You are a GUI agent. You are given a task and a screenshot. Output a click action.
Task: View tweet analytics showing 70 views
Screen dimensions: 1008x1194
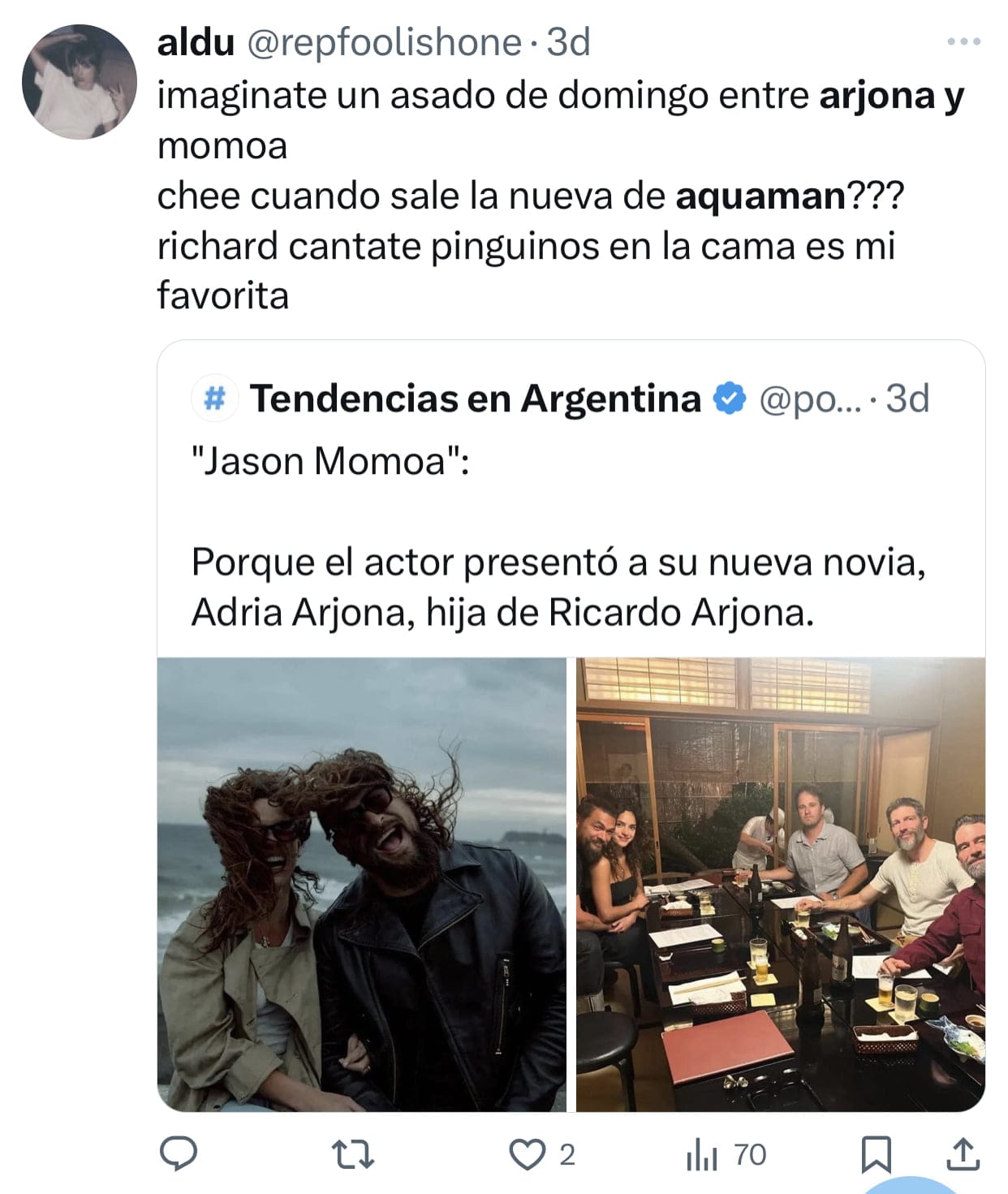coord(726,1153)
